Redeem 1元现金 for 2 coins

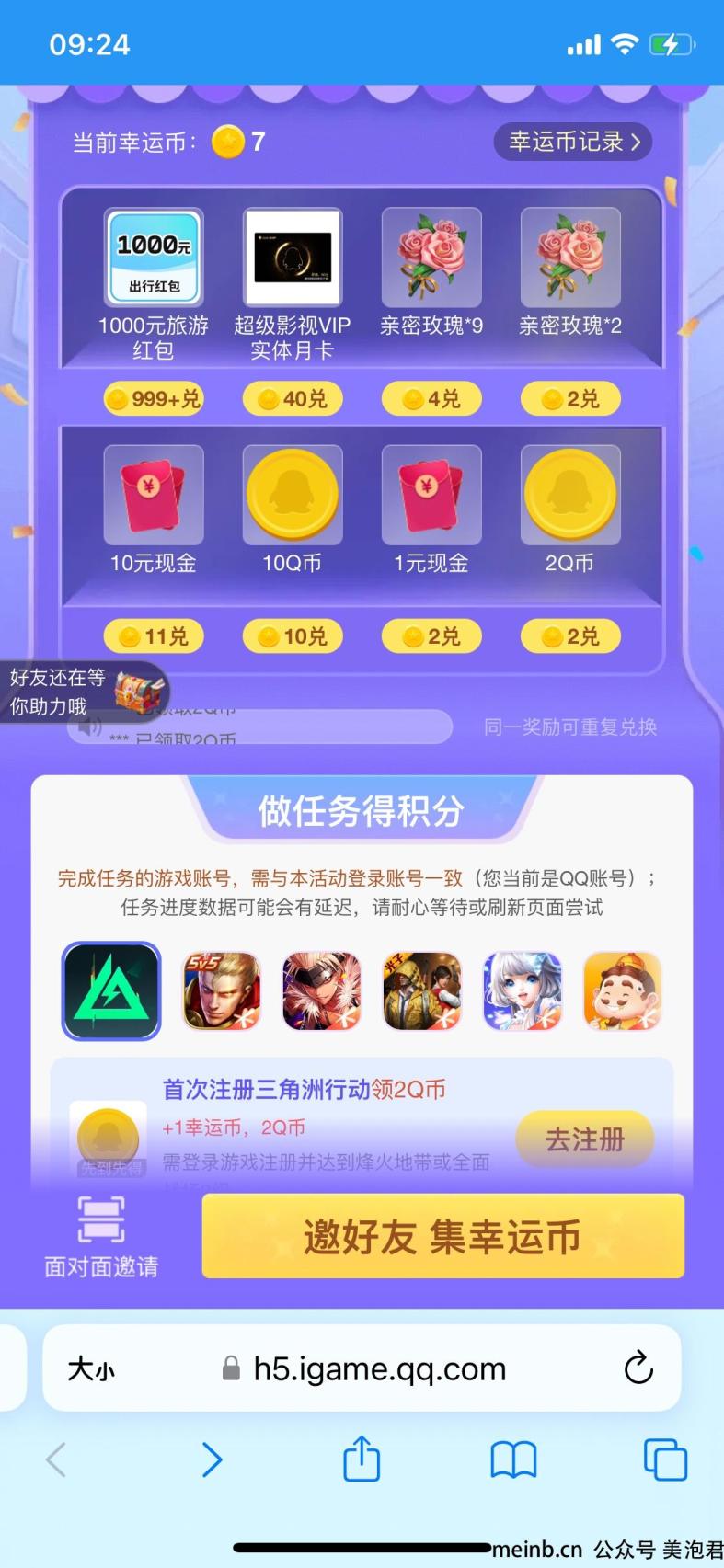point(431,635)
